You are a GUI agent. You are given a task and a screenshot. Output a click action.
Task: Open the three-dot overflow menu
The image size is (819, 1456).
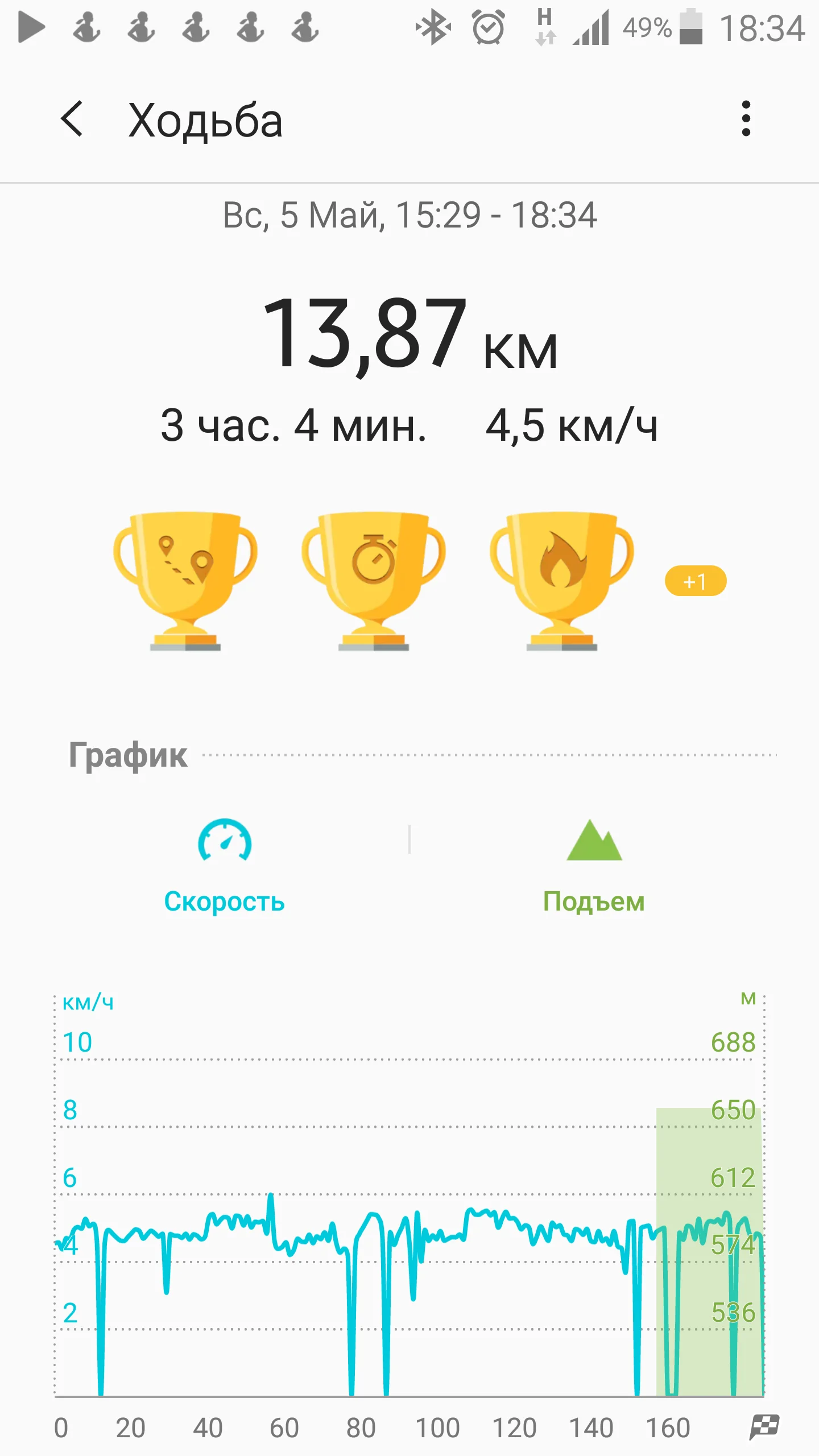point(746,119)
